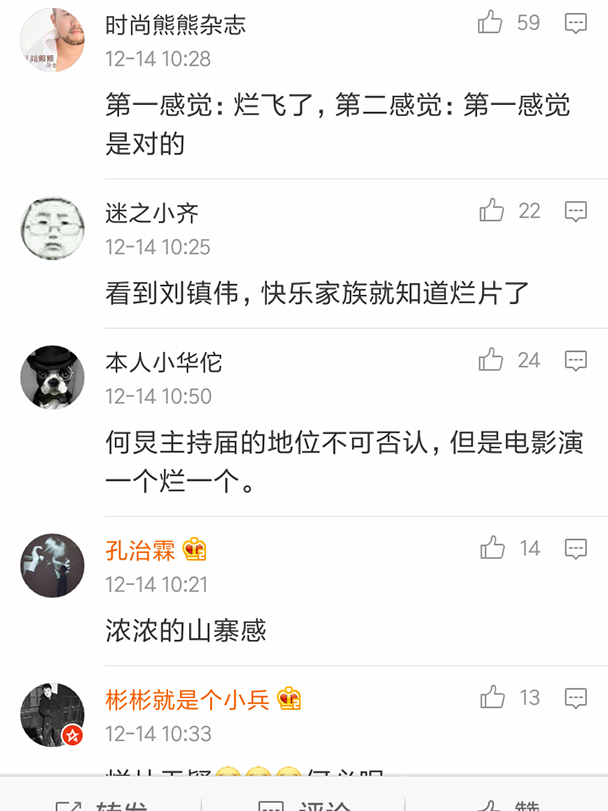The image size is (608, 811).
Task: Reply to 迷之小齐's comment
Action: (575, 210)
